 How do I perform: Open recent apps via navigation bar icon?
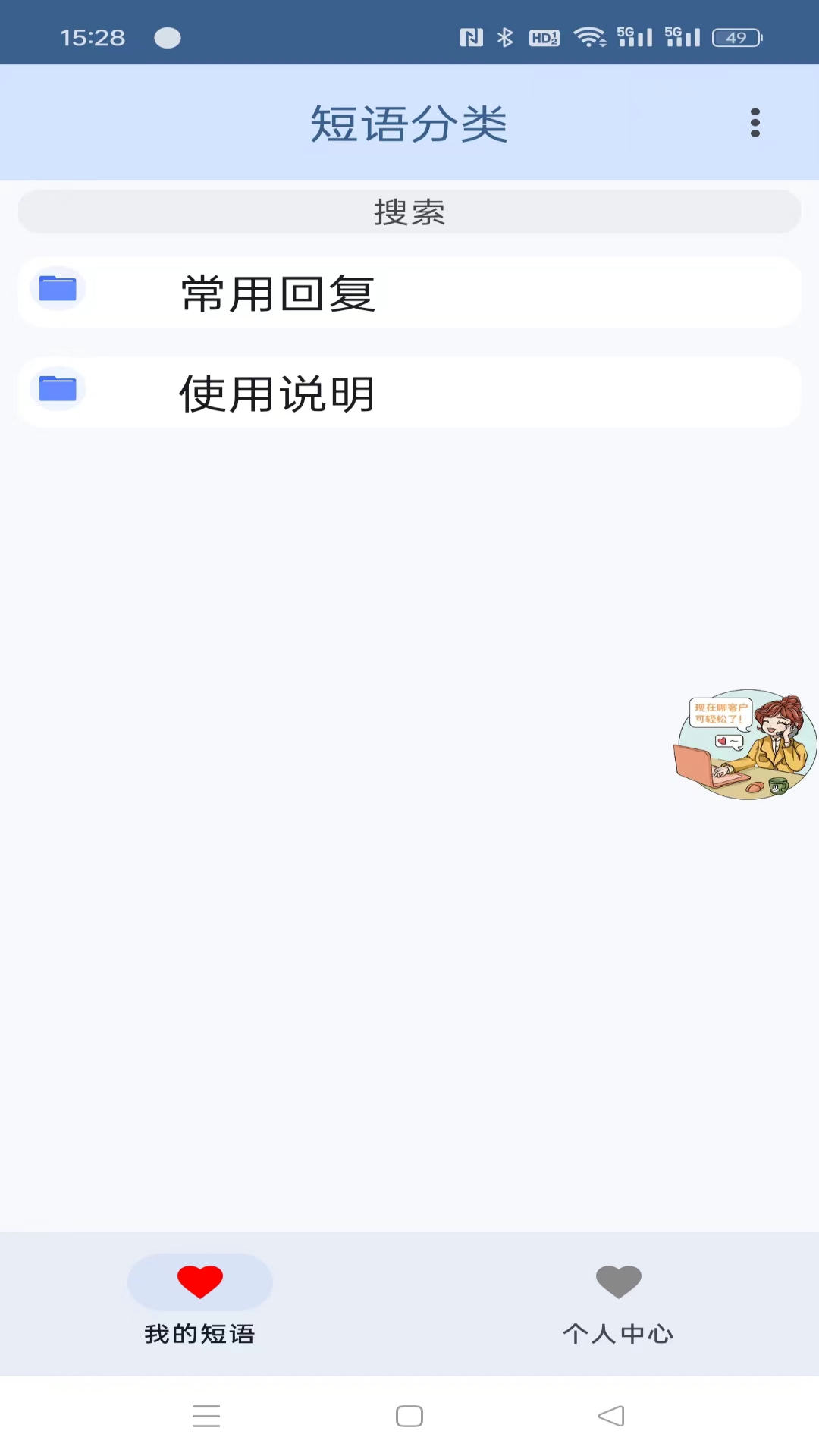(x=206, y=1415)
